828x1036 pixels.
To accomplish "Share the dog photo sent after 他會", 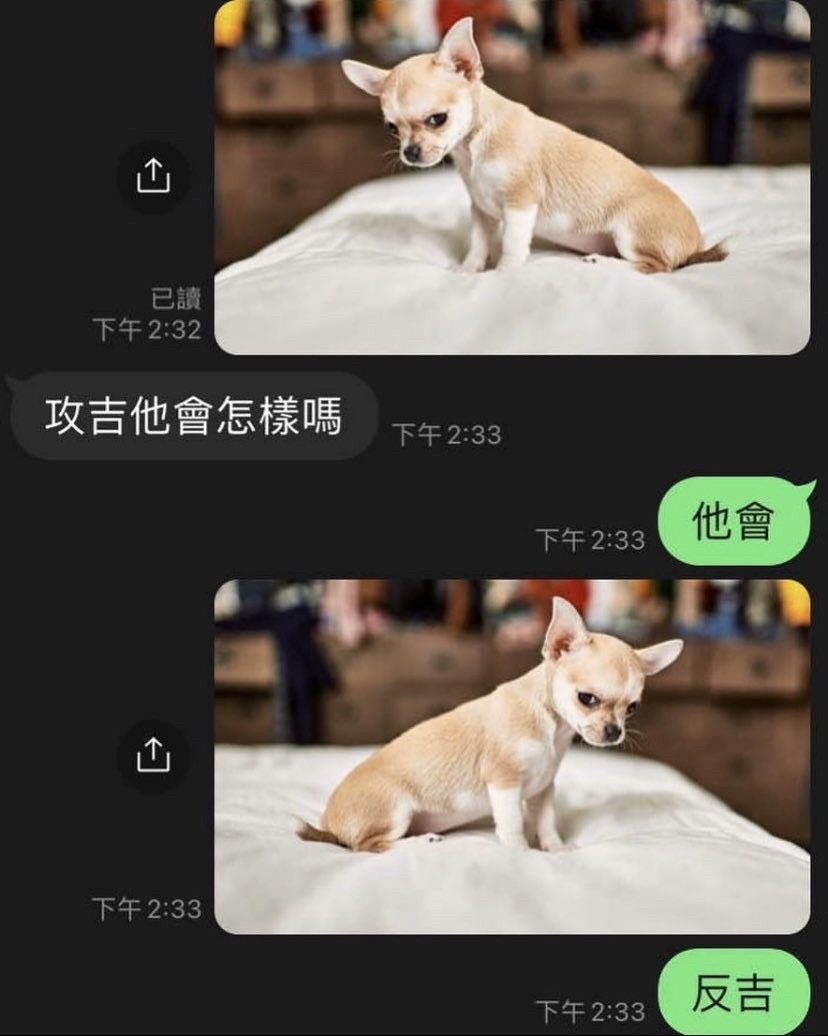I will coord(153,755).
